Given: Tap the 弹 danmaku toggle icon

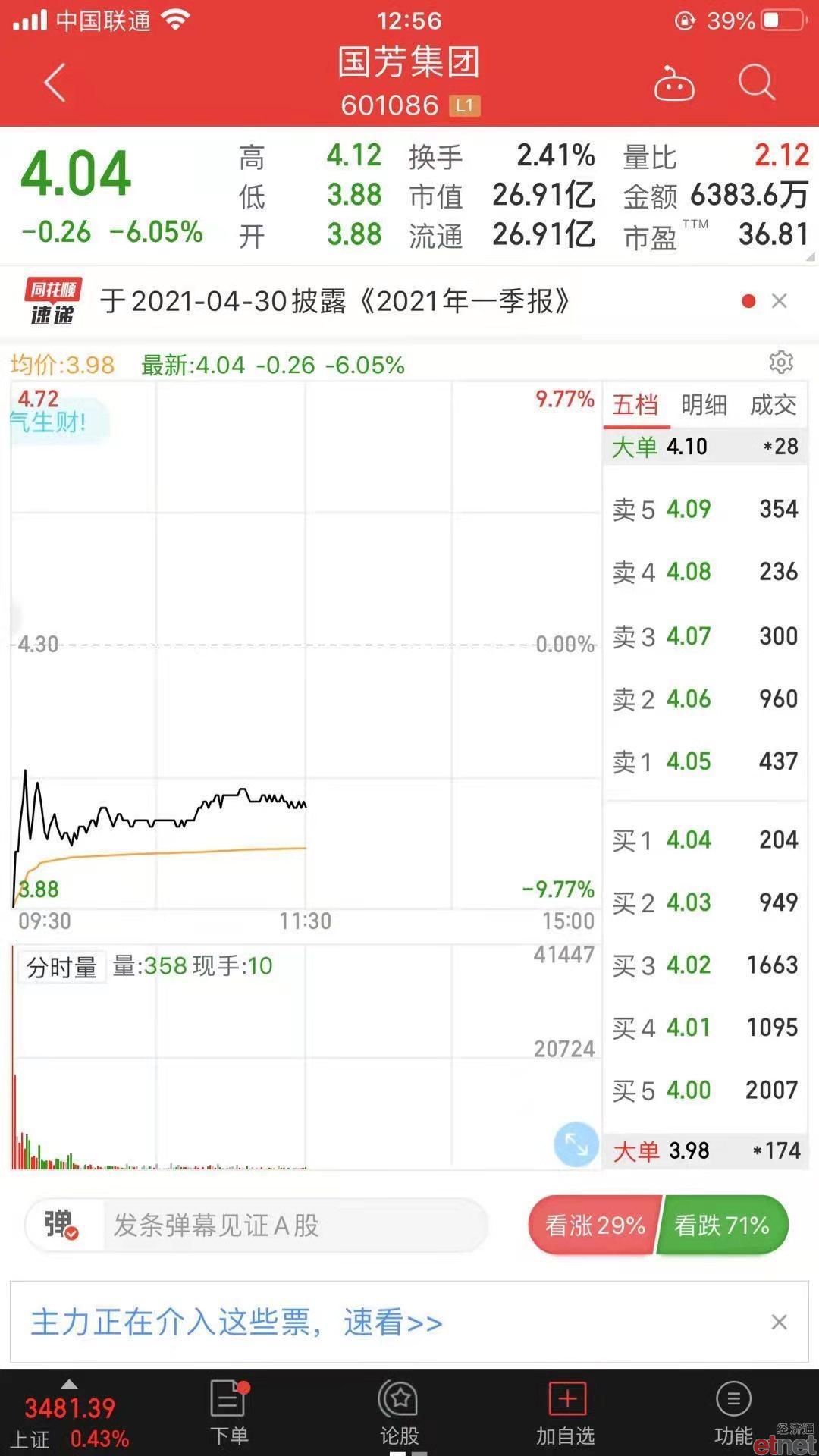Looking at the screenshot, I should [x=62, y=1224].
